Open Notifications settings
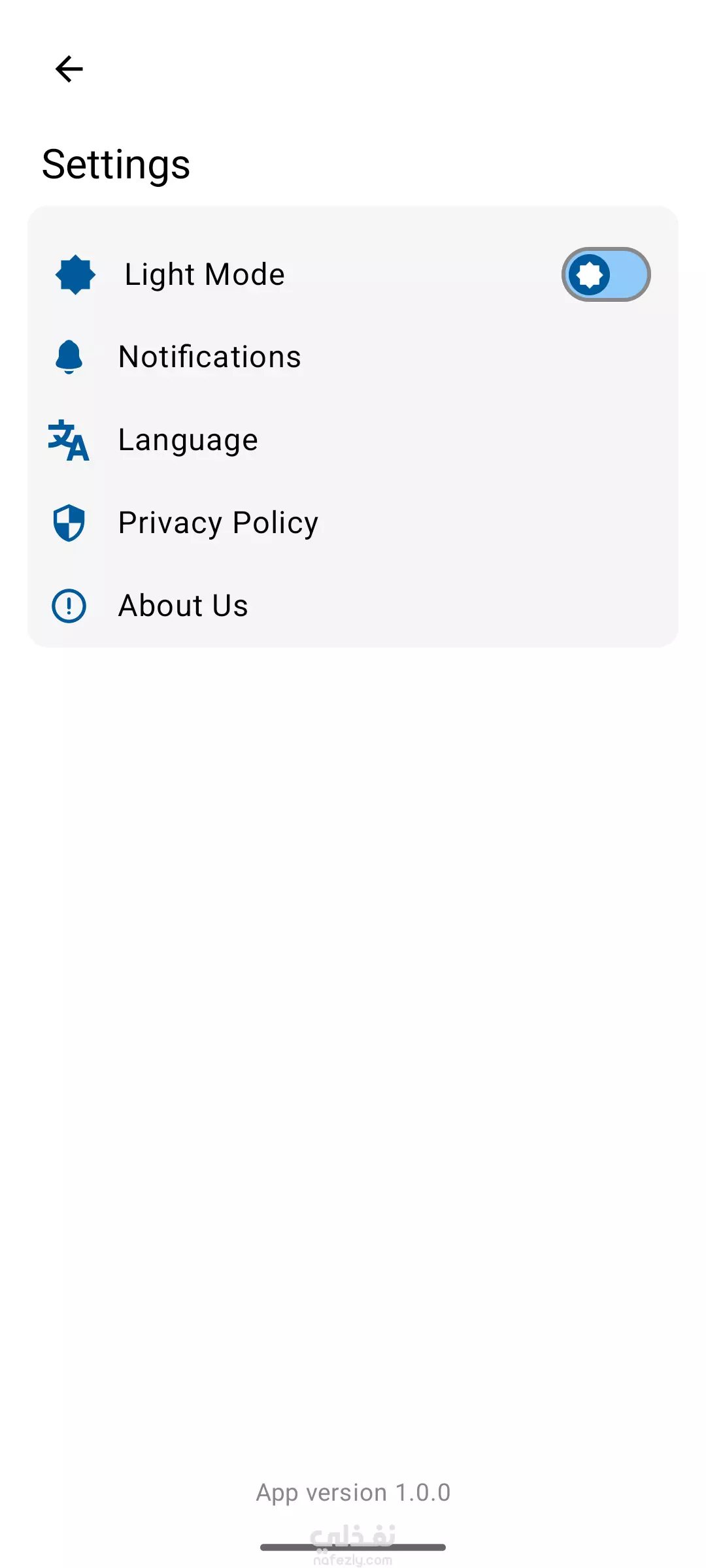The image size is (706, 1568). 353,357
